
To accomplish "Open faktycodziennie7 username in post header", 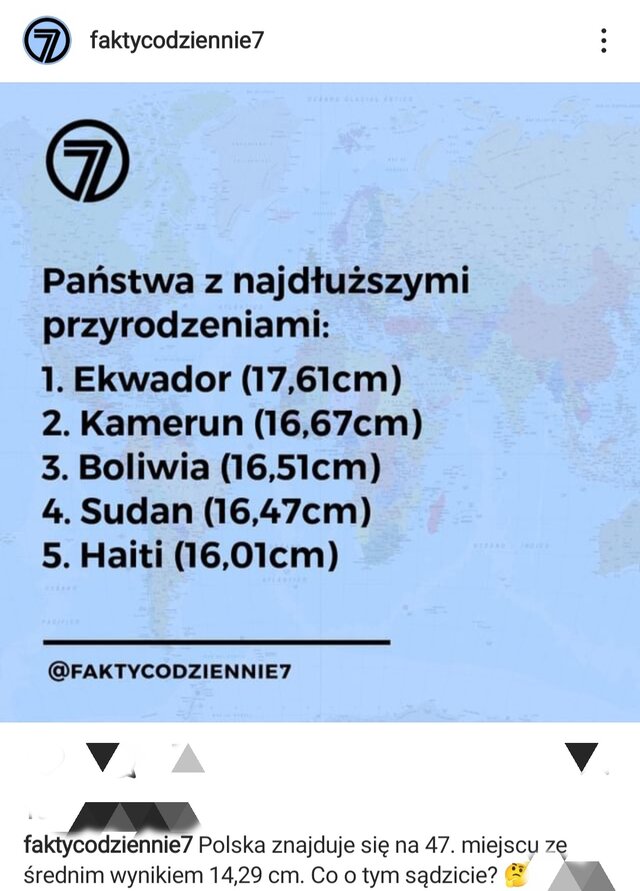I will pyautogui.click(x=176, y=41).
